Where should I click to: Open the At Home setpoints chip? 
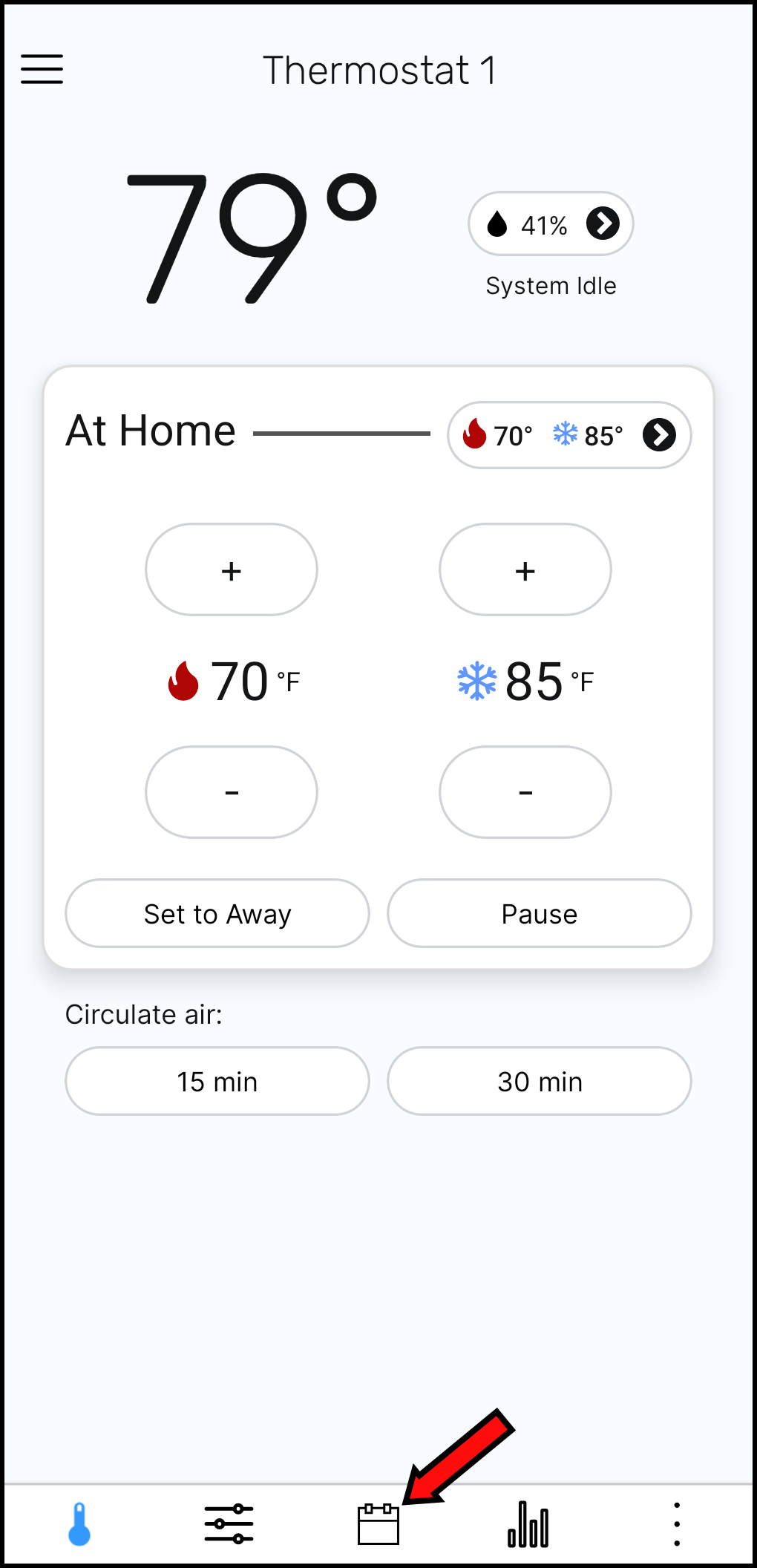coord(569,435)
